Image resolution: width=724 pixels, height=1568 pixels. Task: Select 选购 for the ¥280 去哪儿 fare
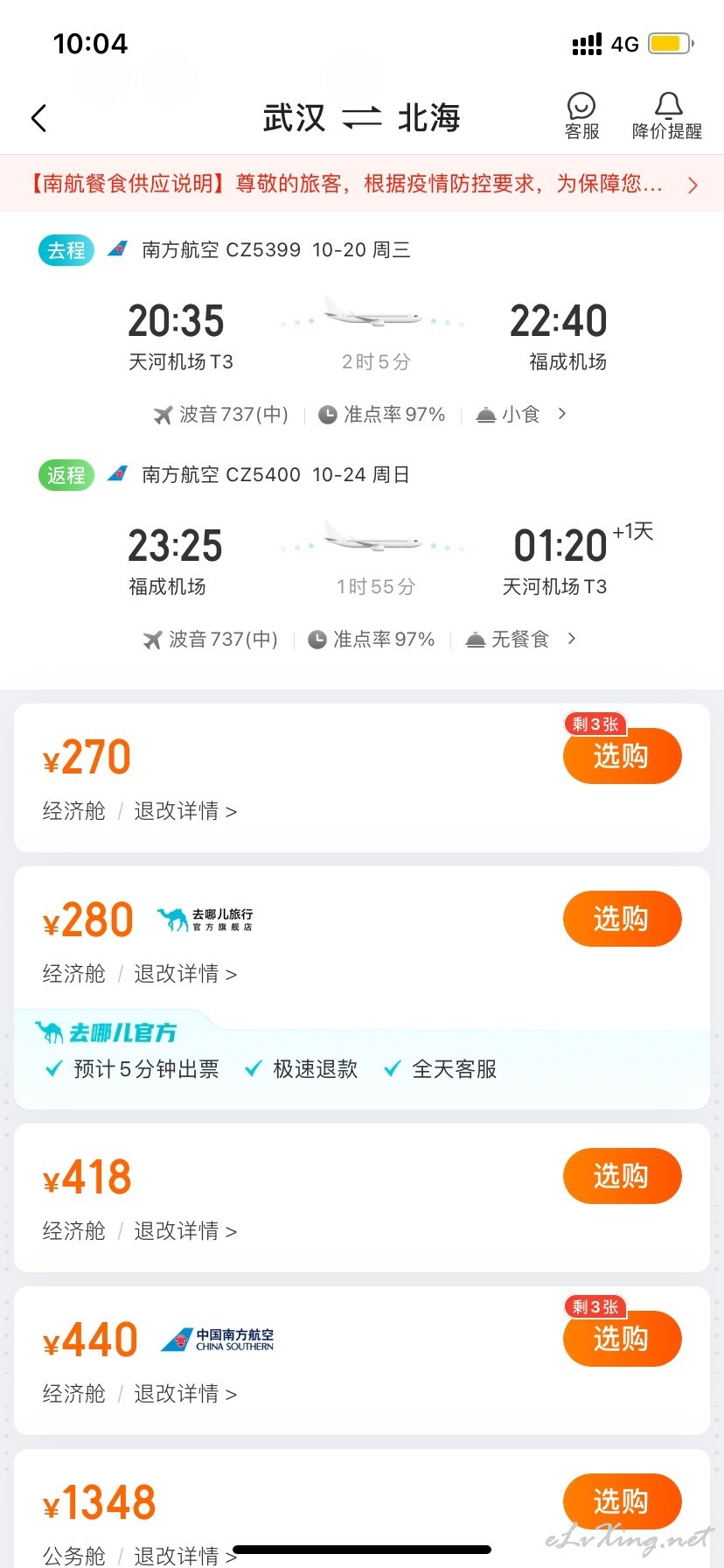(622, 919)
